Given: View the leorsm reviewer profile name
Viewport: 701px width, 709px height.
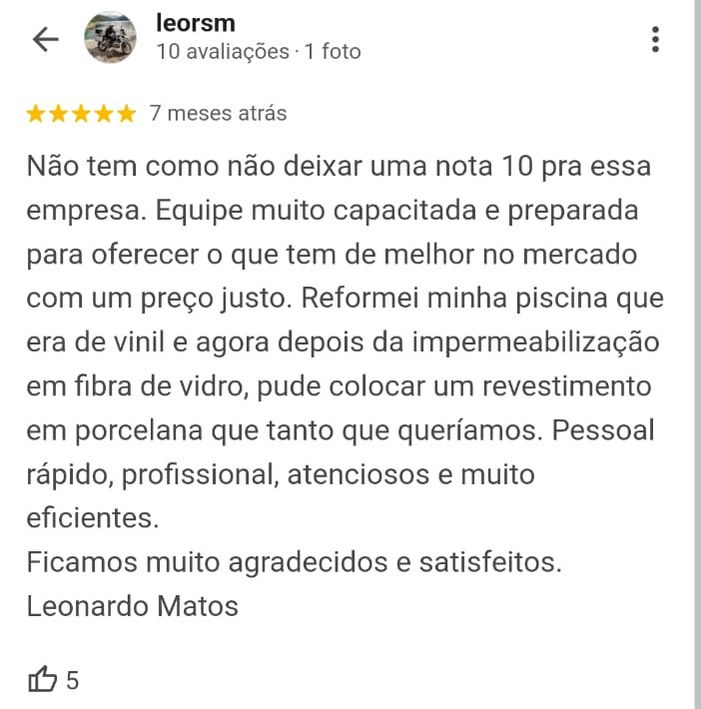Looking at the screenshot, I should click(x=196, y=23).
